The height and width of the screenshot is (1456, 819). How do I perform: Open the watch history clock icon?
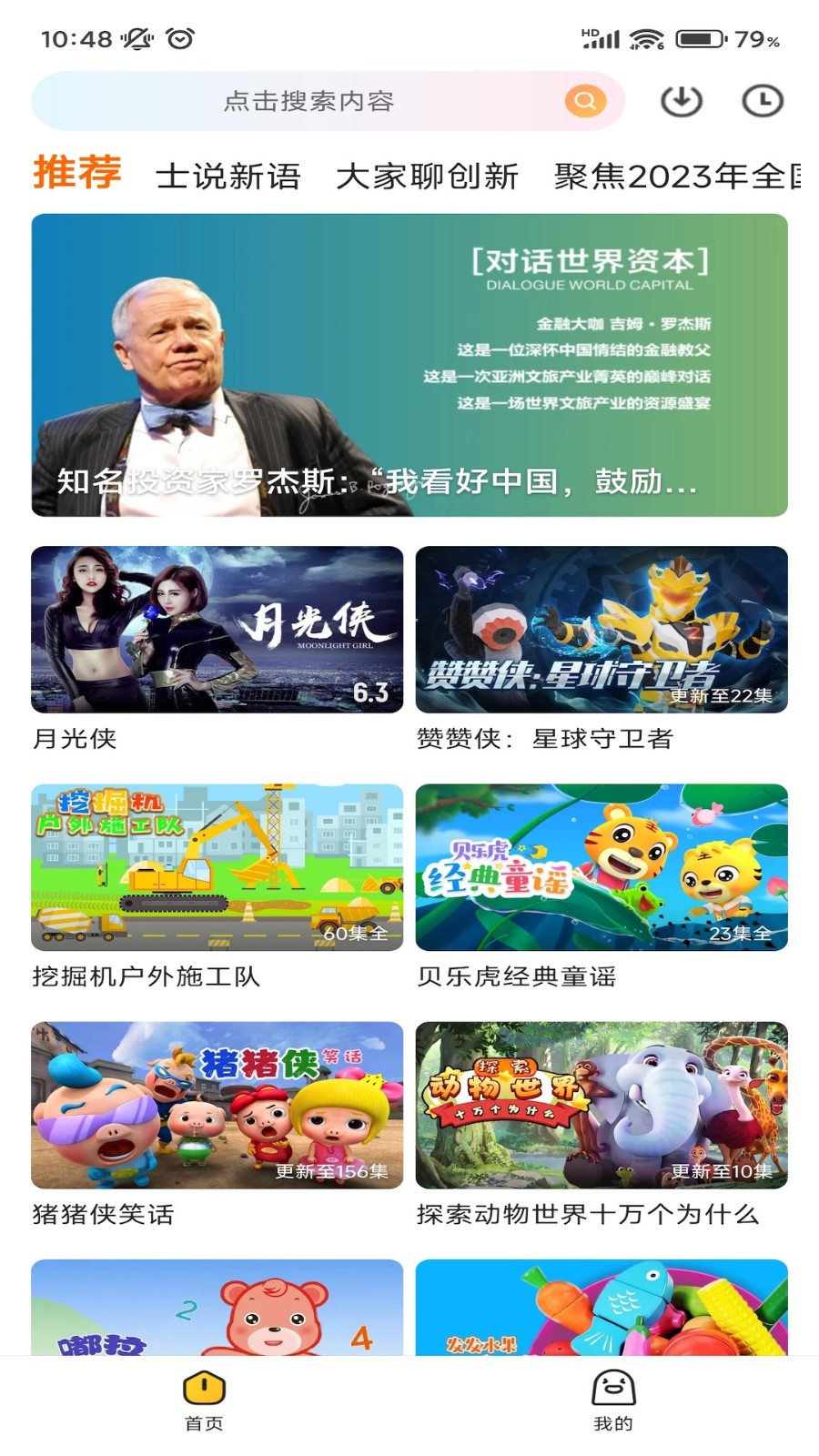tap(762, 101)
